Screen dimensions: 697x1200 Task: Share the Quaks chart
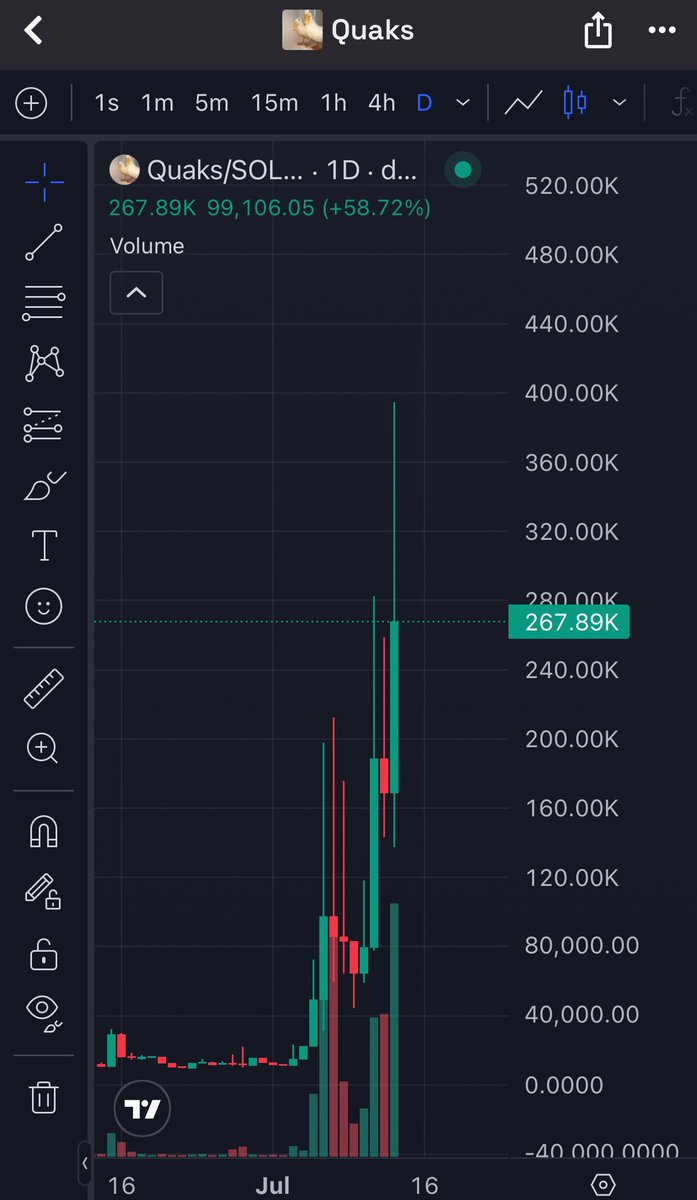click(x=597, y=31)
